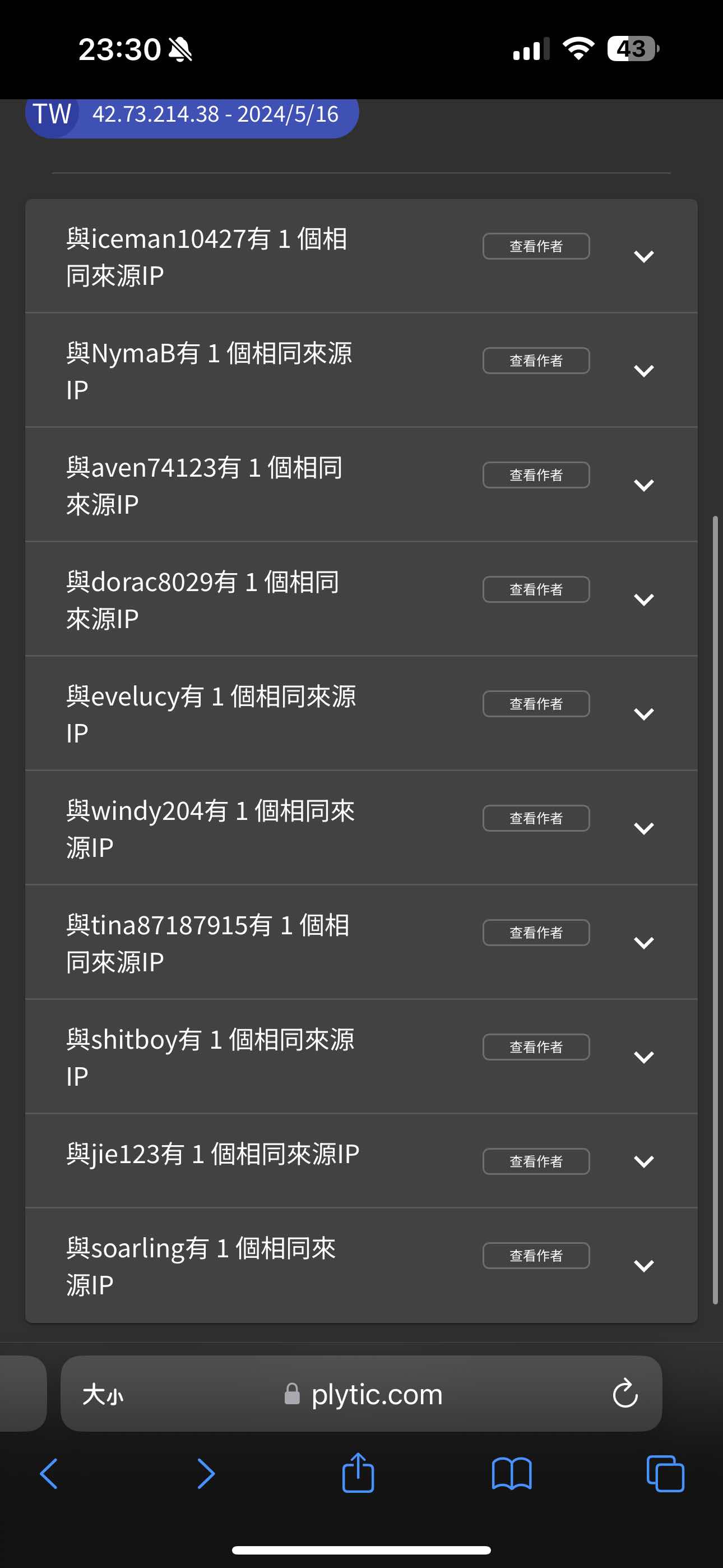Expand the shitboy entry chevron
Image resolution: width=723 pixels, height=1568 pixels.
[x=643, y=1057]
